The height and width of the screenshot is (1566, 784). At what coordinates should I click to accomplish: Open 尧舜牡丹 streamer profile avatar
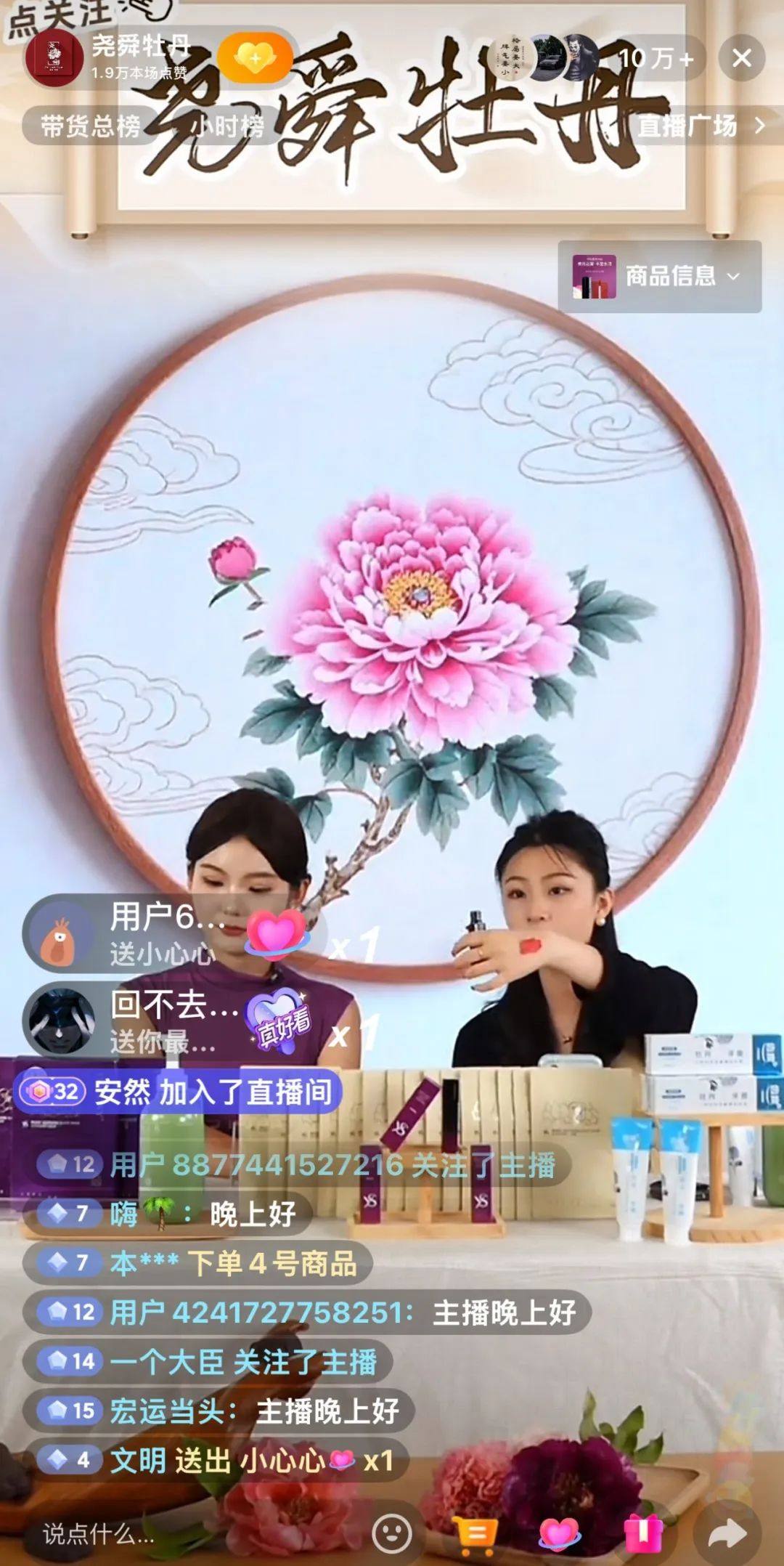point(54,58)
